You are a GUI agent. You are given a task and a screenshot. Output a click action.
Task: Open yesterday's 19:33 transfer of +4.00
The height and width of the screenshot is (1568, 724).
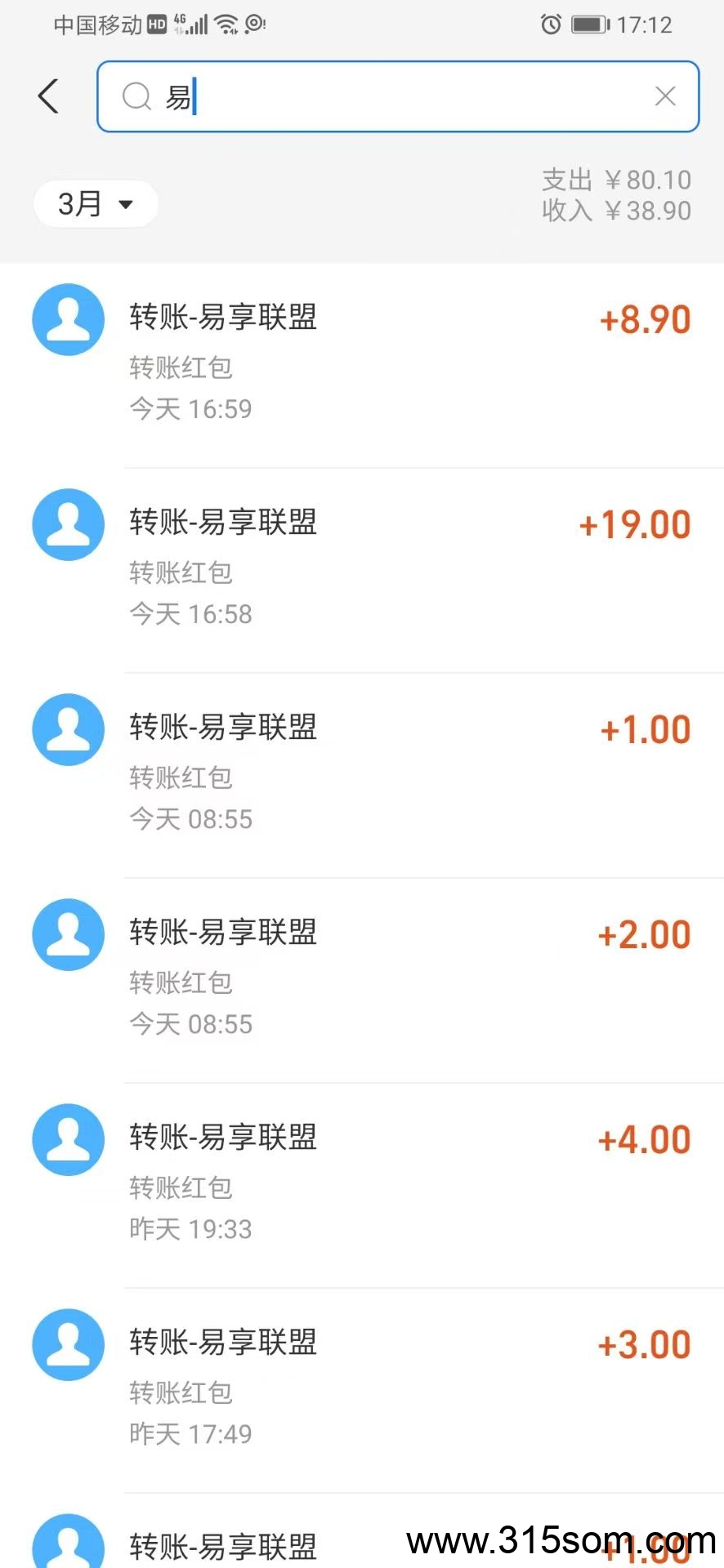pyautogui.click(x=362, y=1185)
